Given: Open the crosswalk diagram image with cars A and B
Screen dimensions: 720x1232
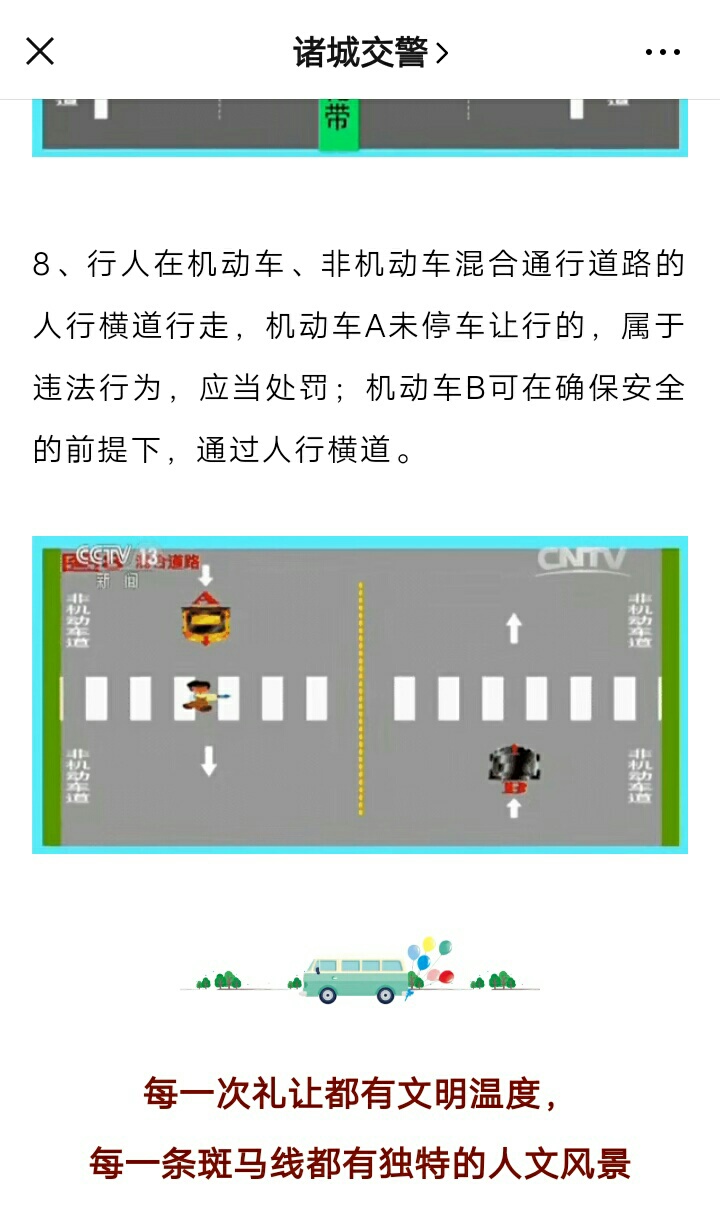Looking at the screenshot, I should pos(360,695).
